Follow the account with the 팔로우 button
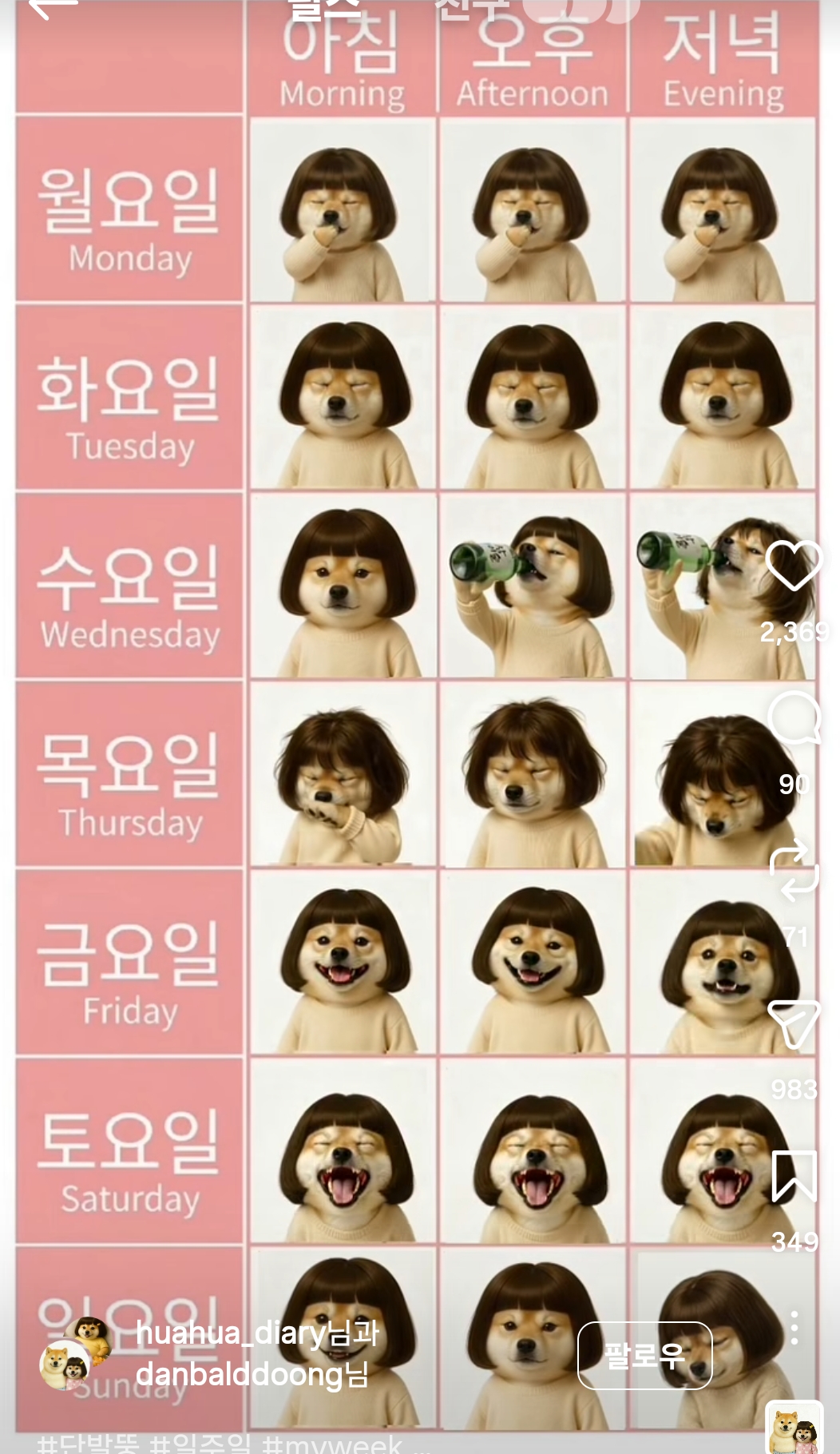Viewport: 840px width, 1454px height. [x=644, y=1356]
